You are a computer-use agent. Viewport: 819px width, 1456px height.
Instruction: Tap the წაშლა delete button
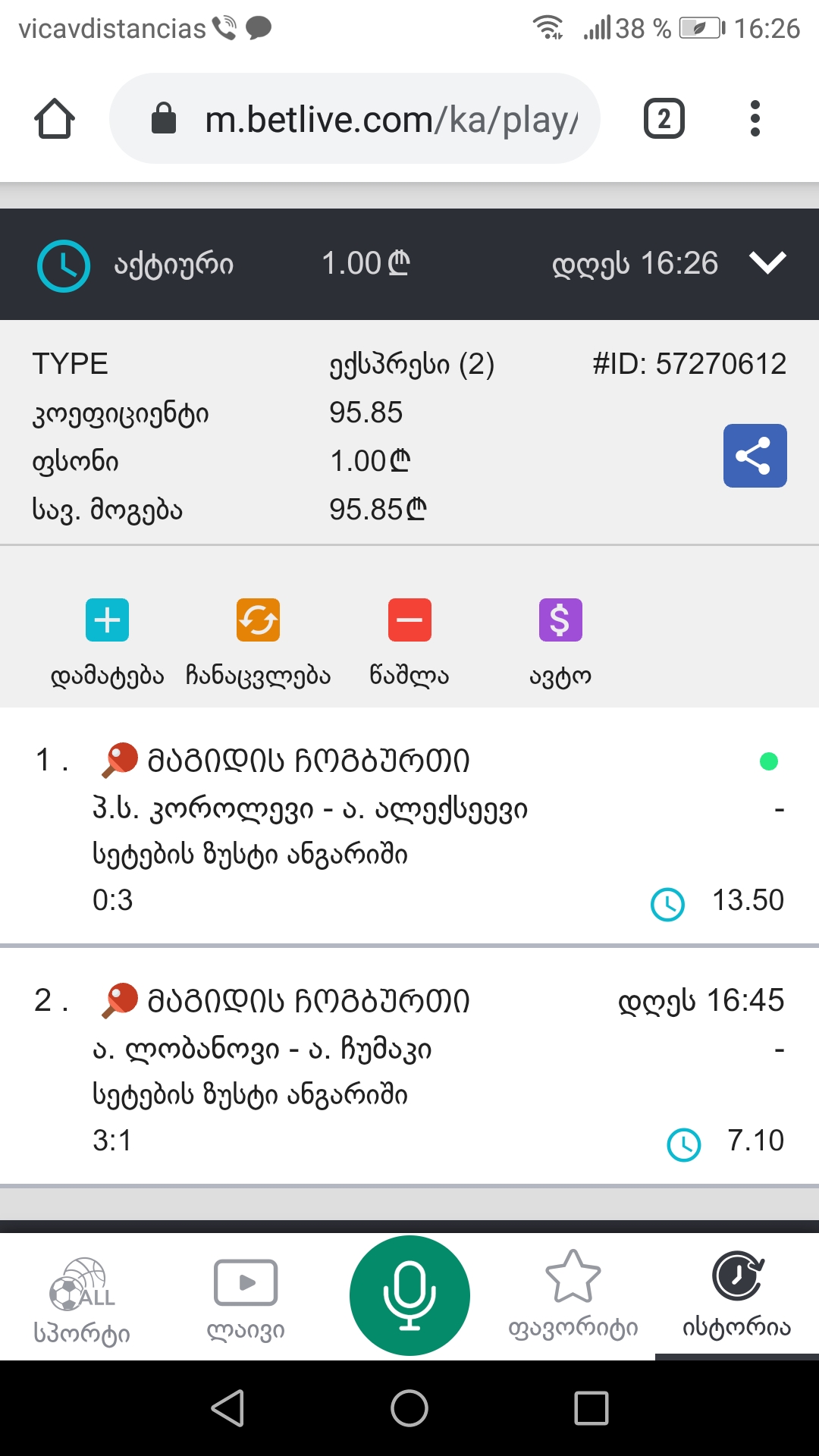click(x=409, y=620)
